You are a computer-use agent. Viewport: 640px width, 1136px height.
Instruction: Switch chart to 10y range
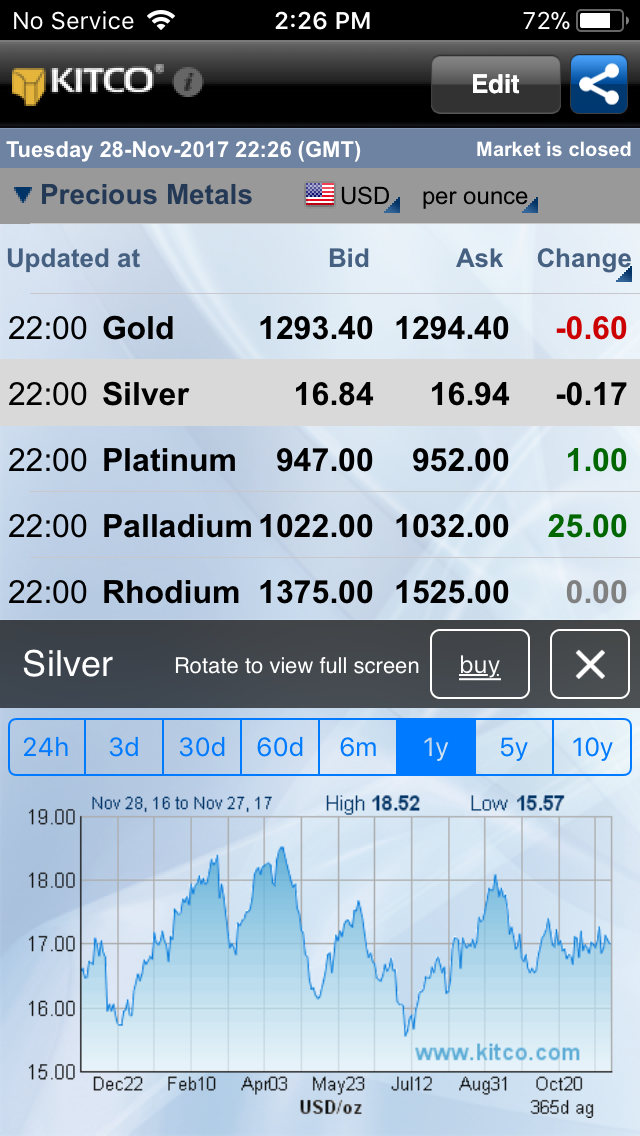592,747
